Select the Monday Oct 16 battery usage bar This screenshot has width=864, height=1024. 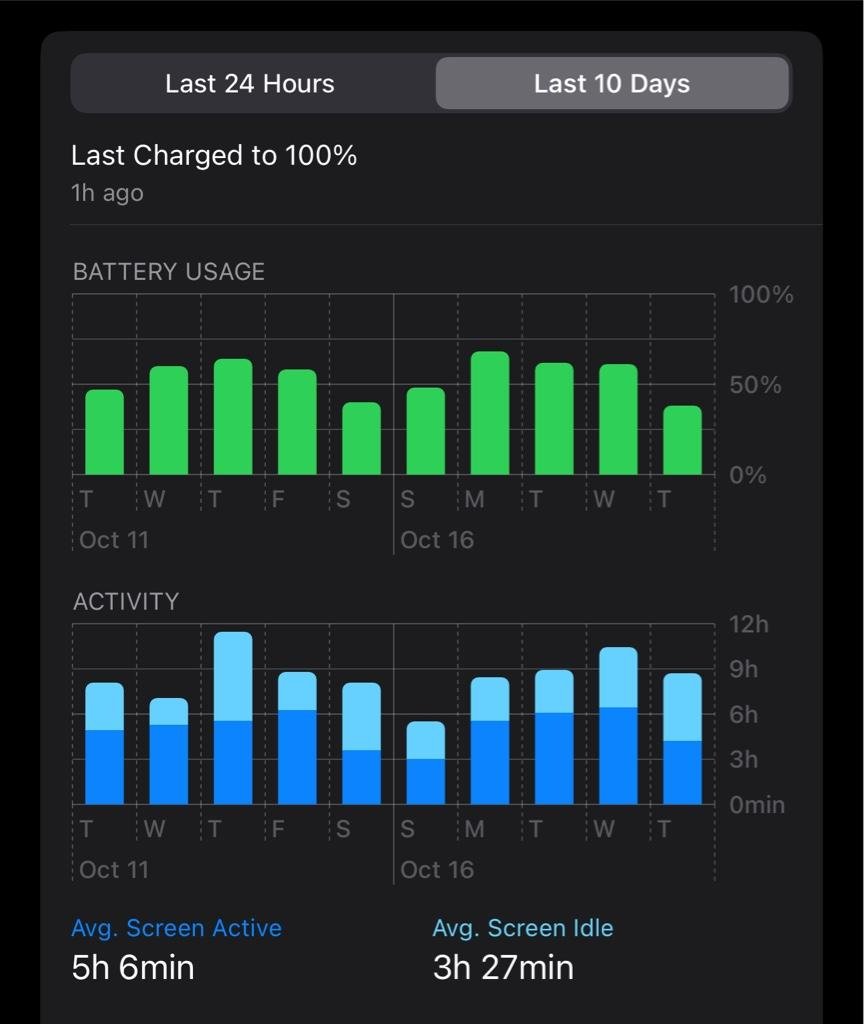point(490,413)
